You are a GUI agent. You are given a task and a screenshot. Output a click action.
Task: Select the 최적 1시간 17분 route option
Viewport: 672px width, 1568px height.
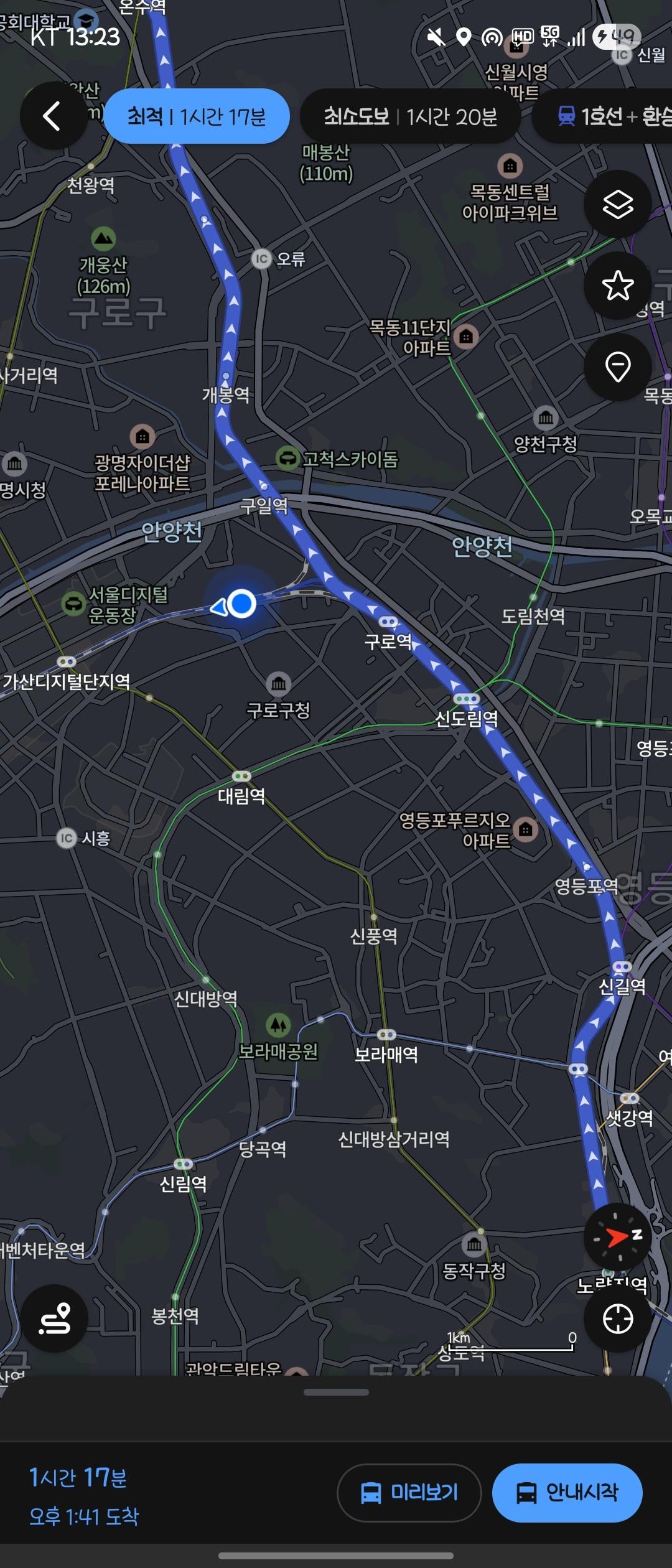pyautogui.click(x=197, y=116)
